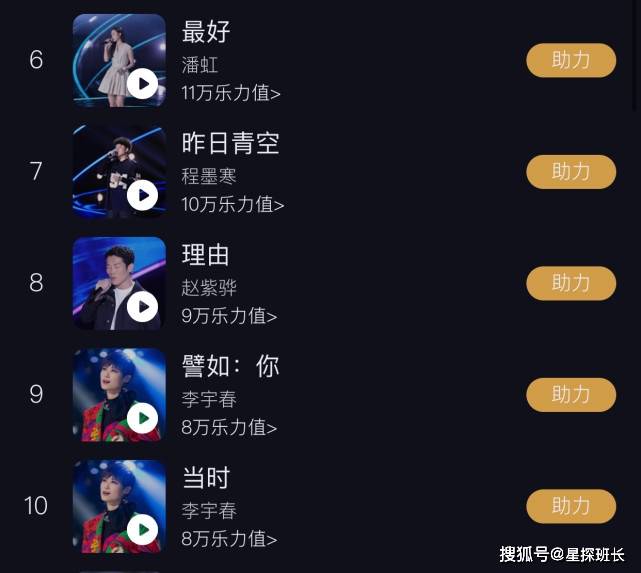Boost 昨日青空 with its 助力 button
Screen dimensions: 641x573
coord(571,172)
